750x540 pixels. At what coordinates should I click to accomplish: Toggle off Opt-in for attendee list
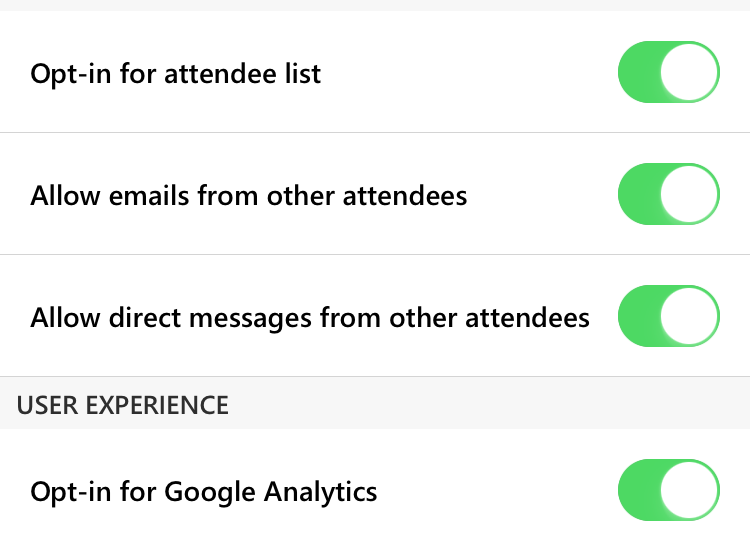coord(669,72)
